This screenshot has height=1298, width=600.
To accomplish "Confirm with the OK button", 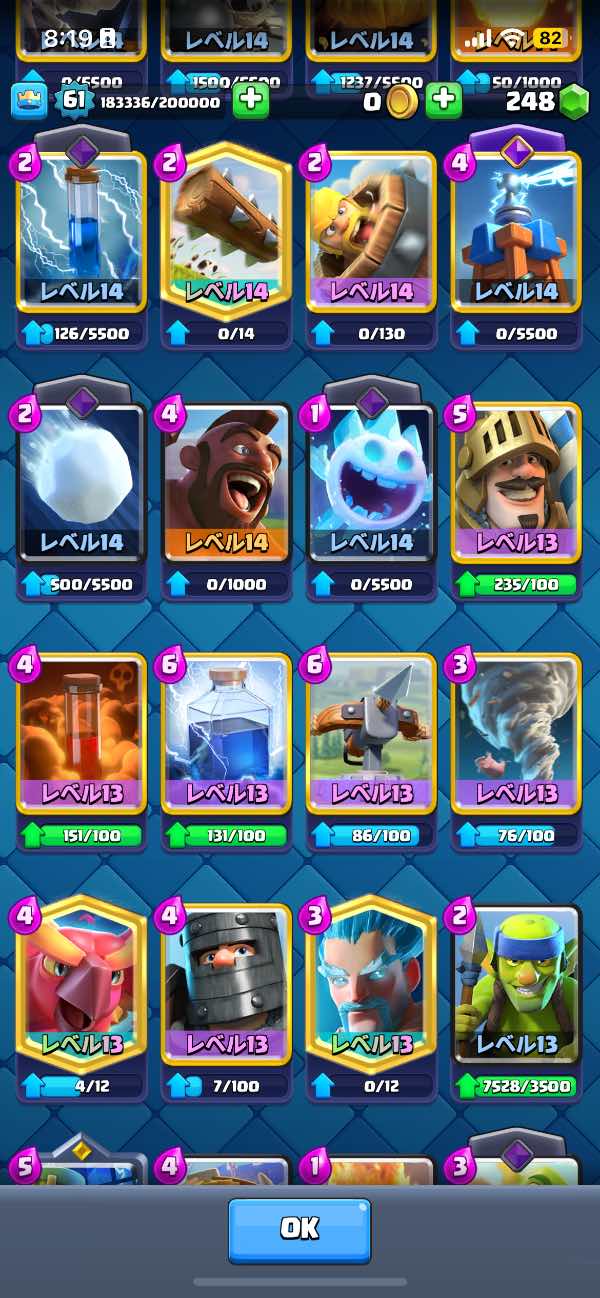I will (299, 1231).
